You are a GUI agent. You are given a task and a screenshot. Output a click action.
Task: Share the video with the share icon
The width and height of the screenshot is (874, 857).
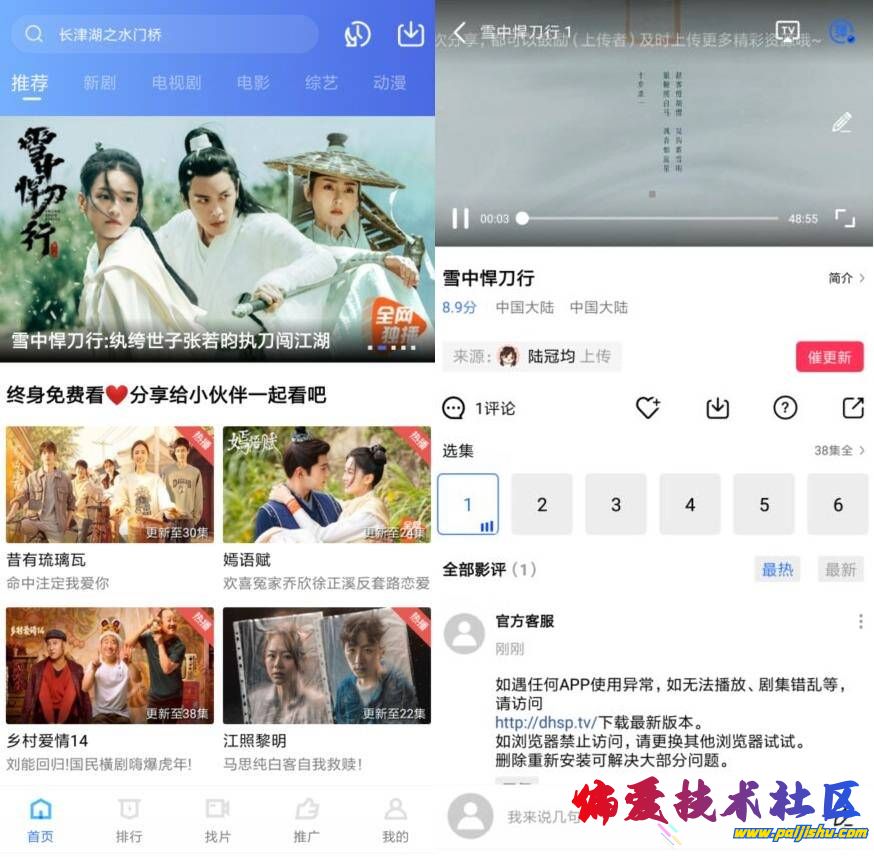pyautogui.click(x=852, y=407)
